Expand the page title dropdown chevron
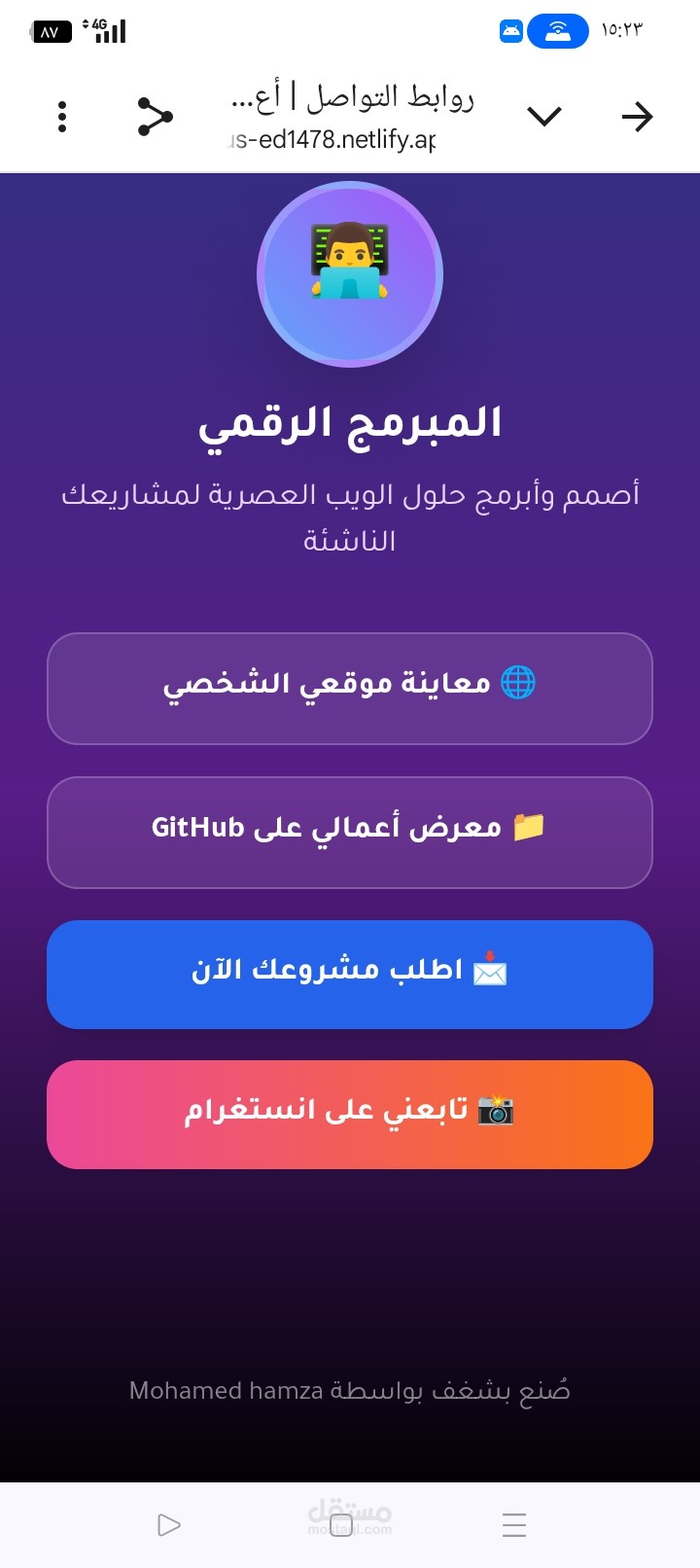This screenshot has height=1568, width=700. [x=544, y=116]
